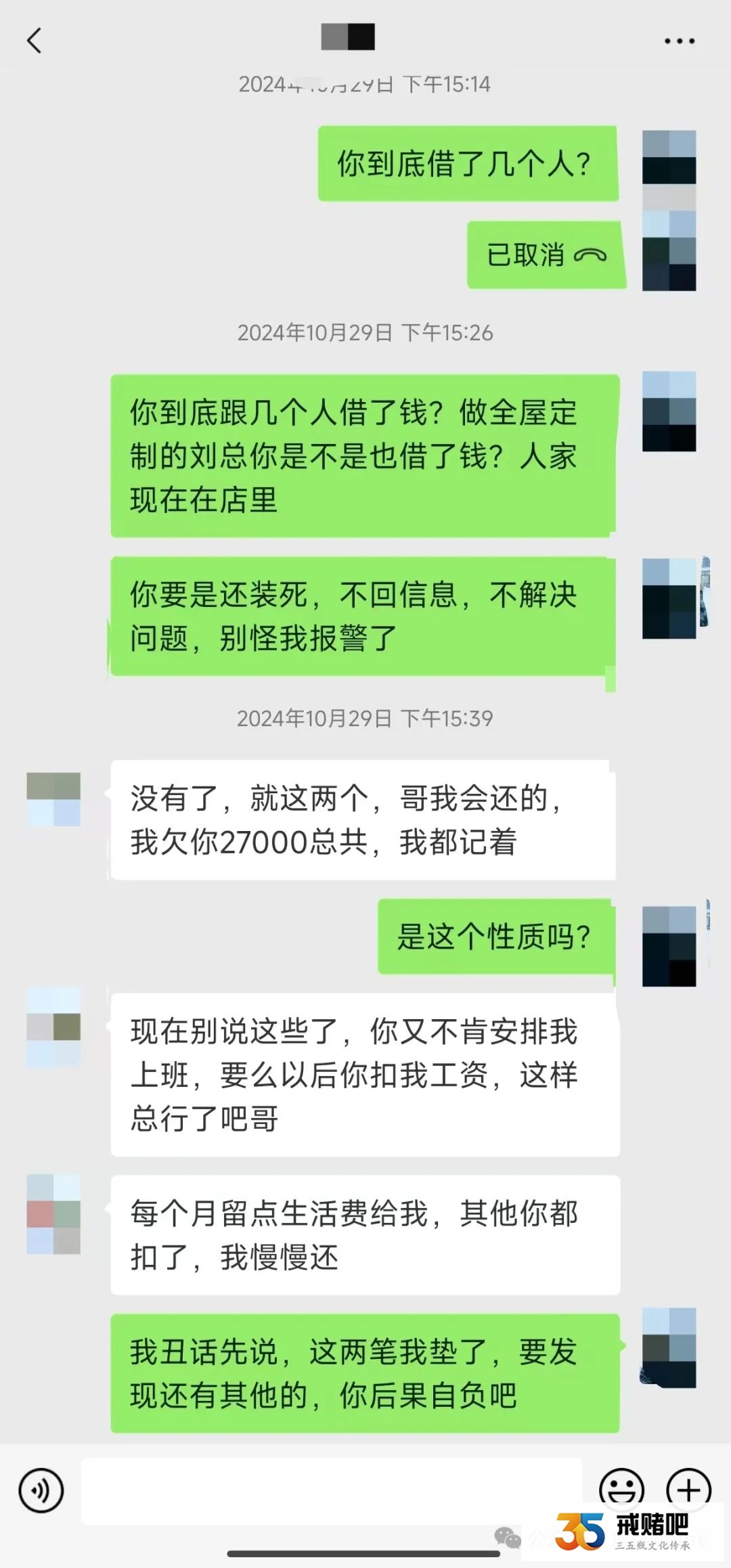Open the emoji sticker panel
Screen dimensions: 731x1568
621,1488
